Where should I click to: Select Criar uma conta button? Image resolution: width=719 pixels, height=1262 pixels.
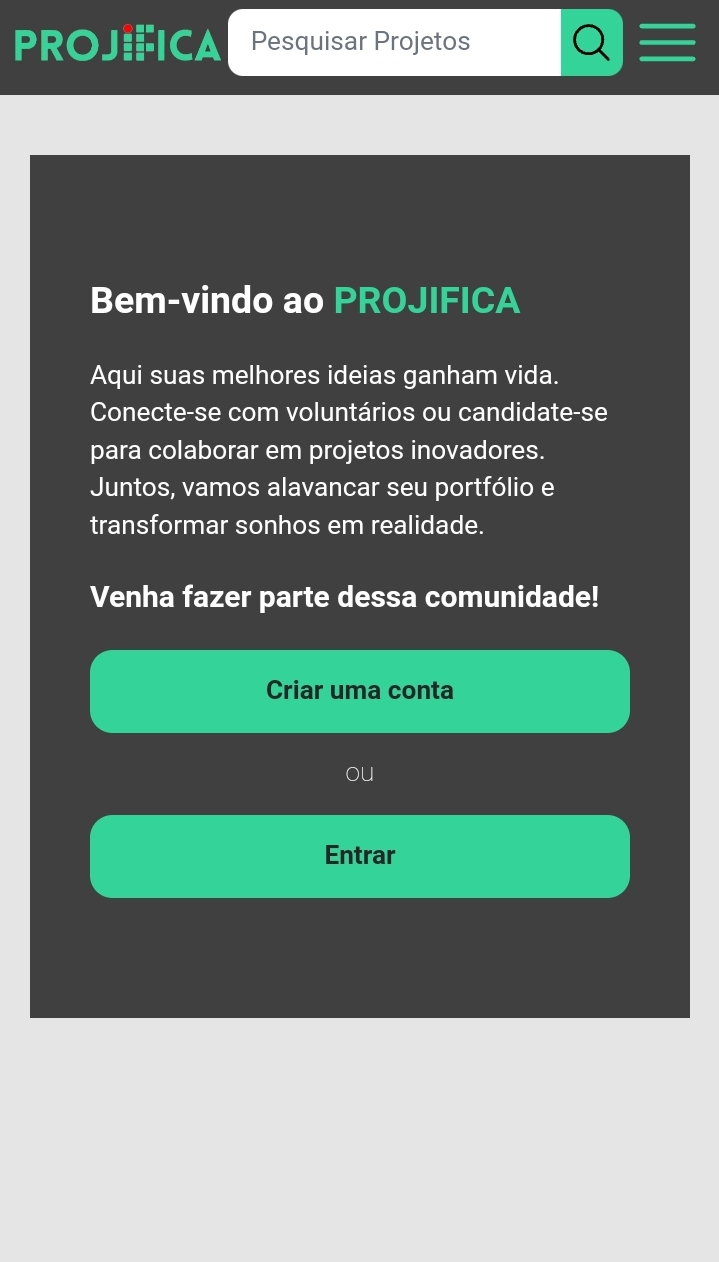360,691
